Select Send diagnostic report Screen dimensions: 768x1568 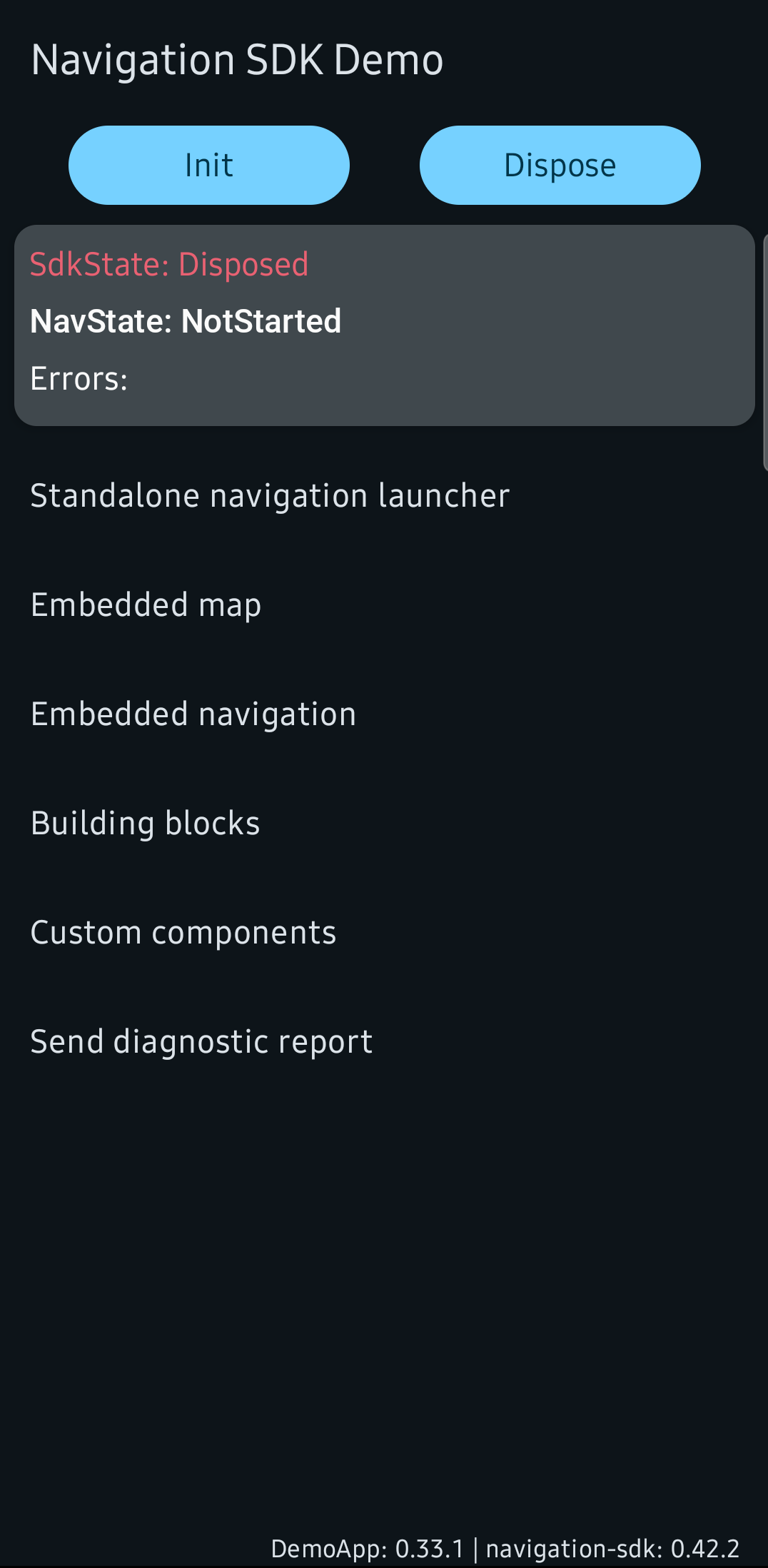click(201, 1041)
